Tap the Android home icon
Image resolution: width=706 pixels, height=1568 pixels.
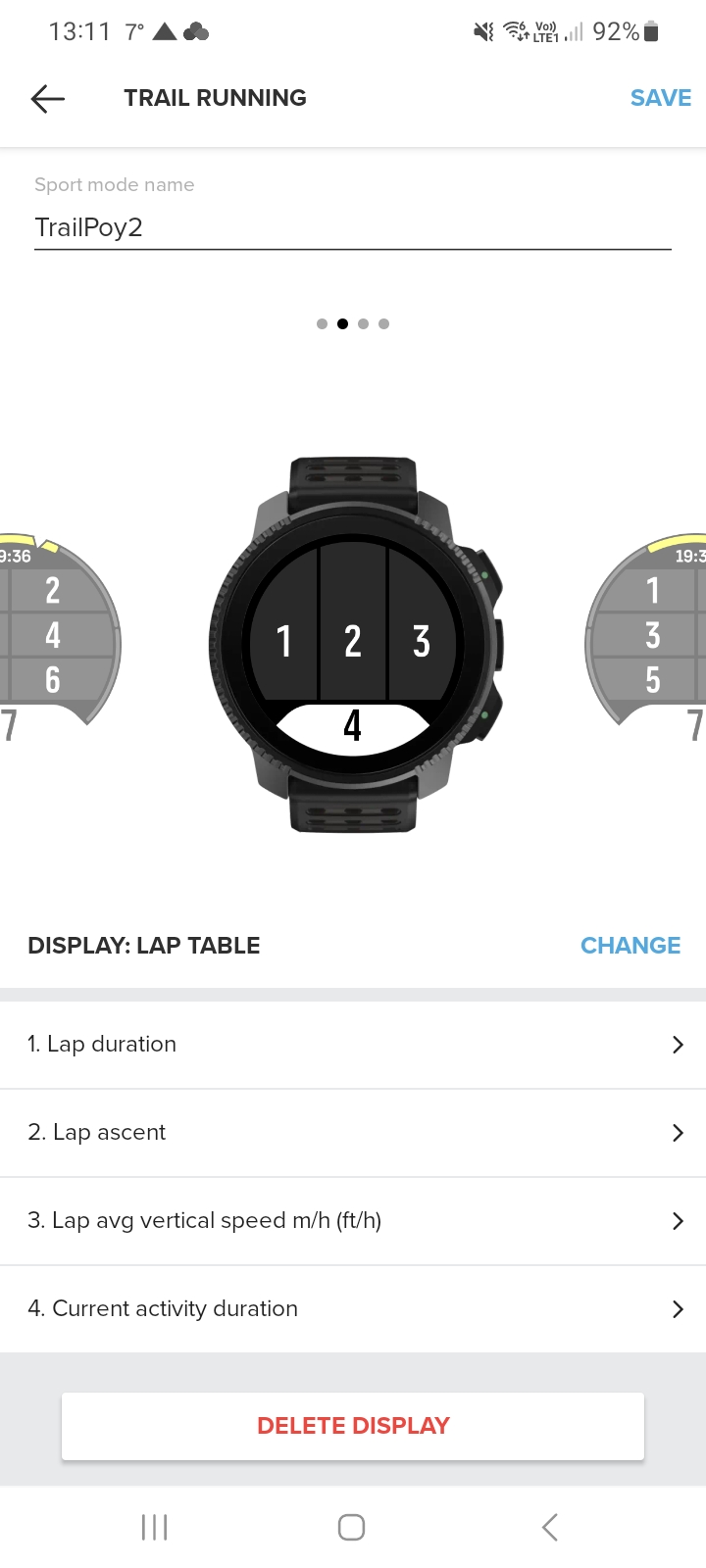pos(351,1526)
